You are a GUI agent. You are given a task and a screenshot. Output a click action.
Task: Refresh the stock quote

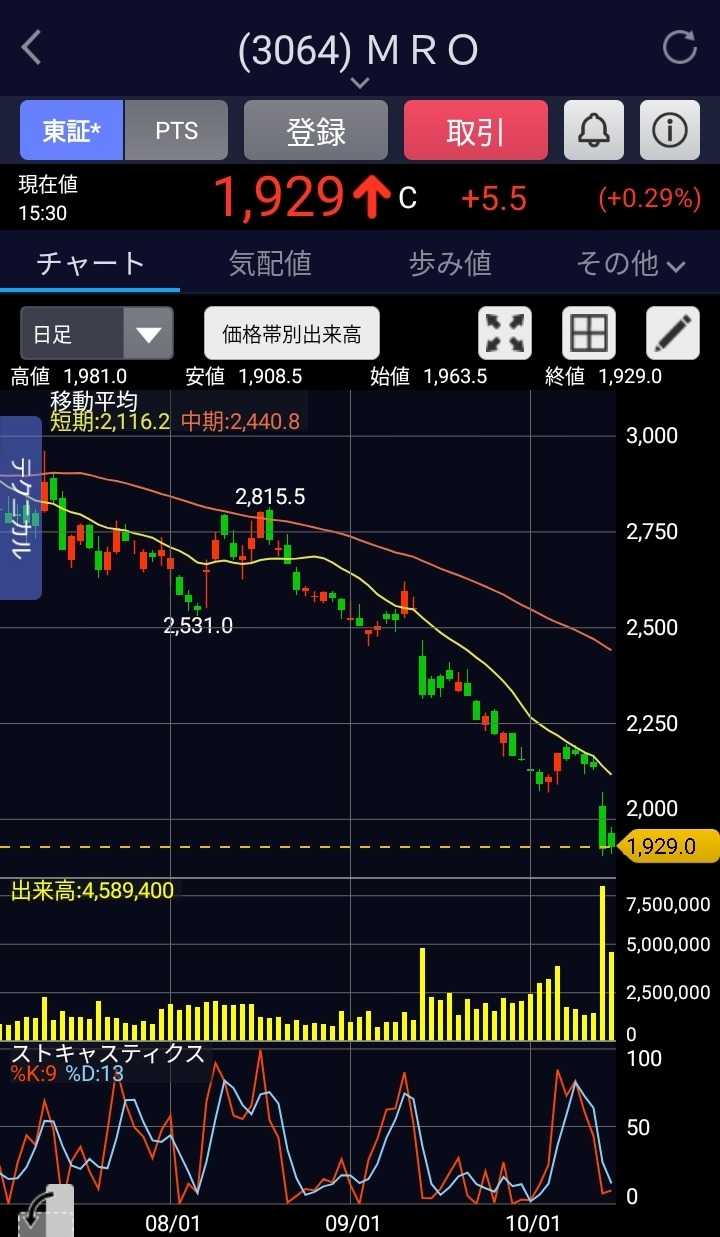[x=680, y=48]
